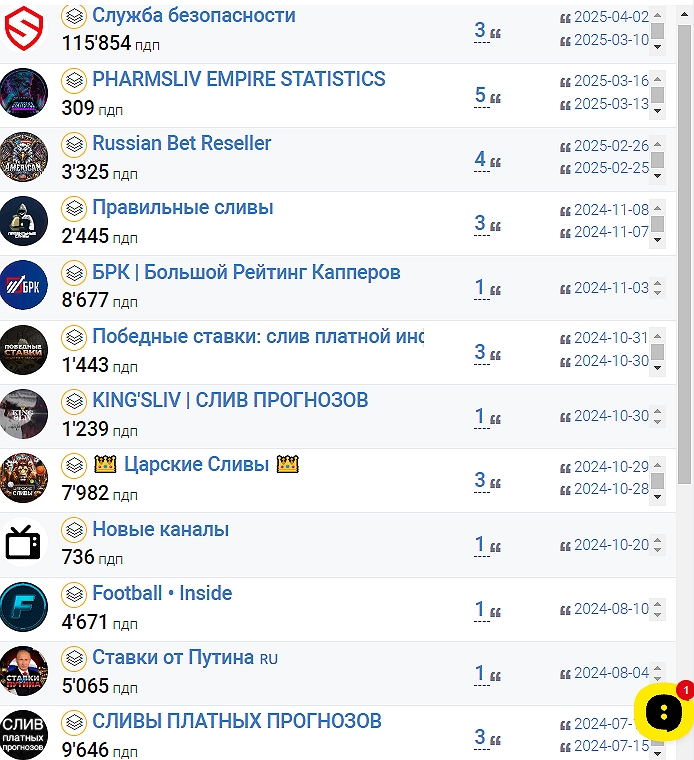Open the yellow chat widget
The image size is (694, 760).
click(663, 712)
